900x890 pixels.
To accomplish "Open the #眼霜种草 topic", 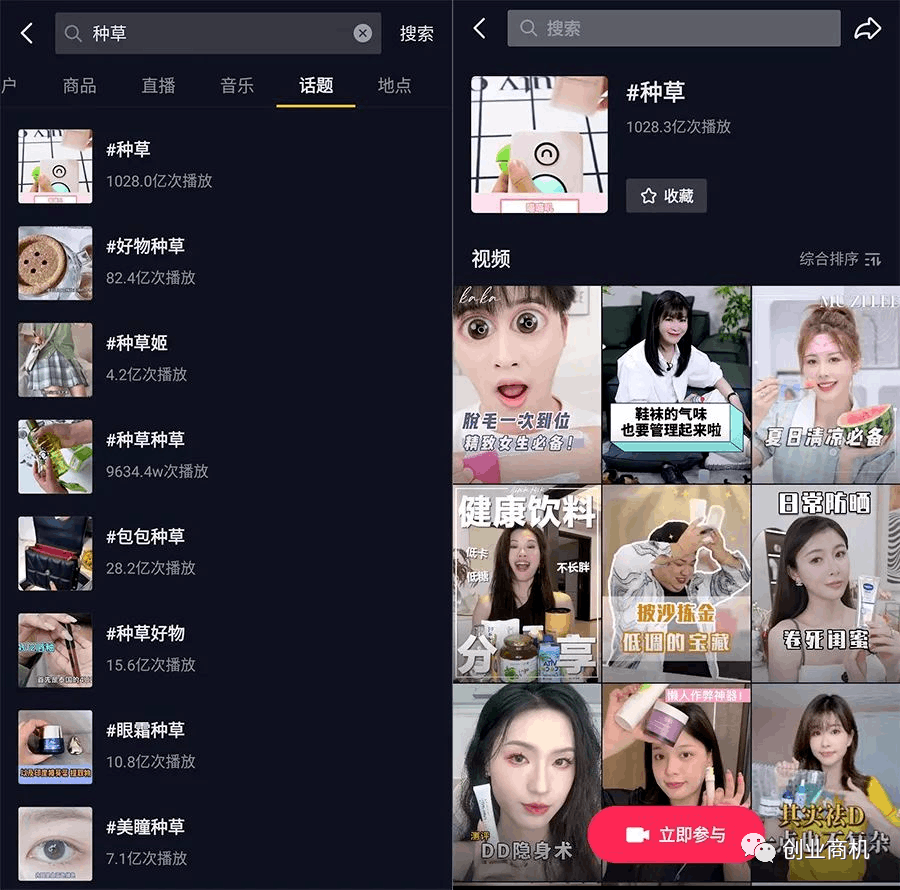I will (x=145, y=731).
